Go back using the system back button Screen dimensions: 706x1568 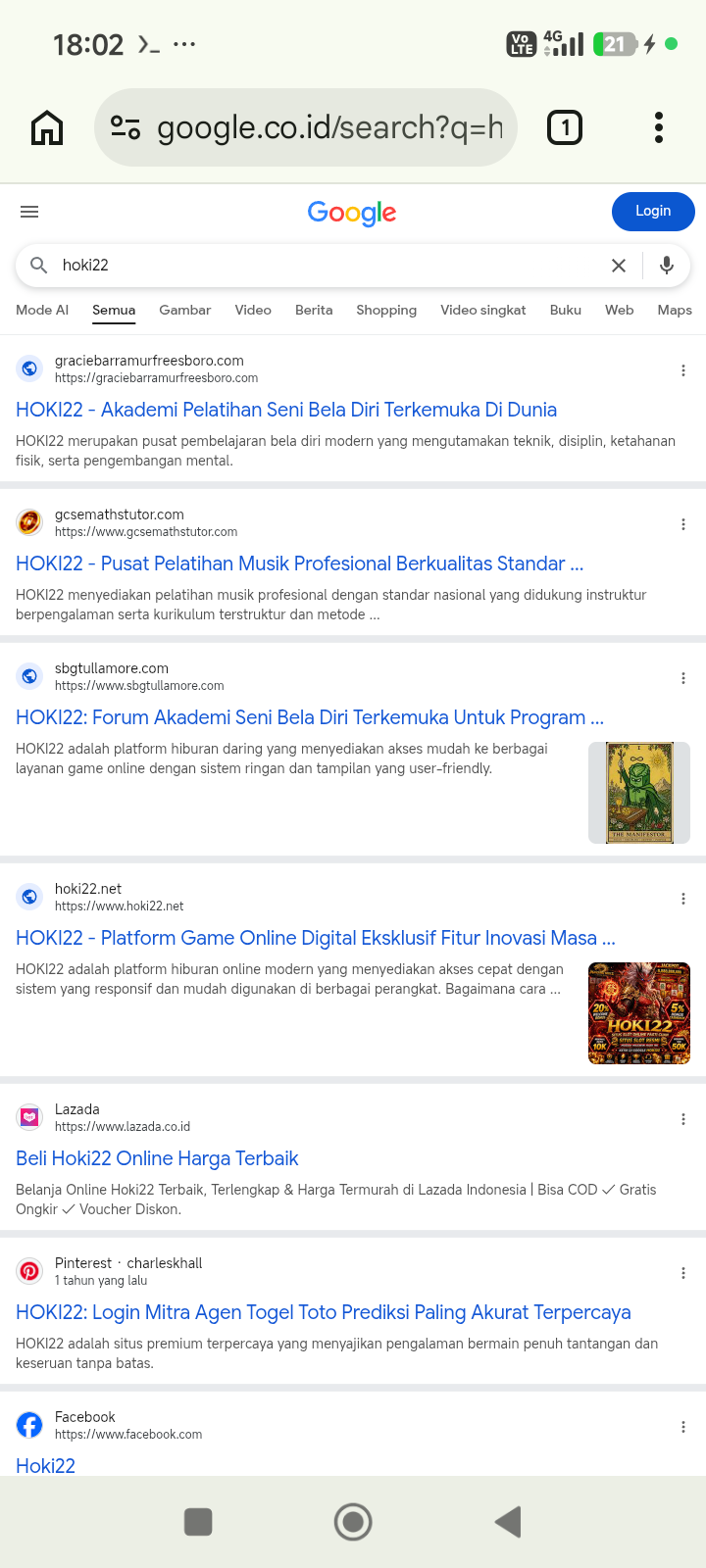coord(508,1522)
